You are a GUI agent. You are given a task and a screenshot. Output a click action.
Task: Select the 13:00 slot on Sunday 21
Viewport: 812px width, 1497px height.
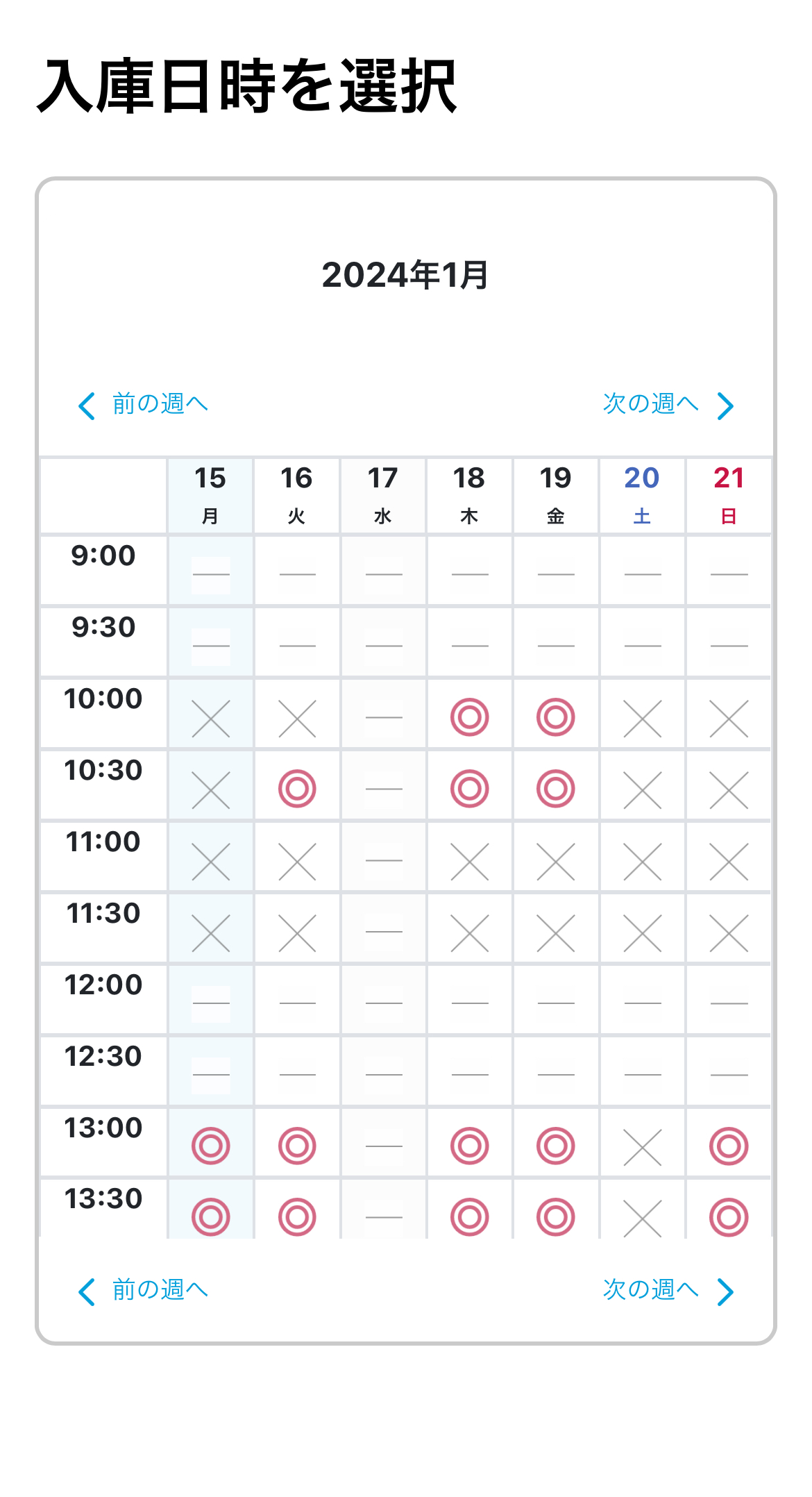[x=729, y=1146]
